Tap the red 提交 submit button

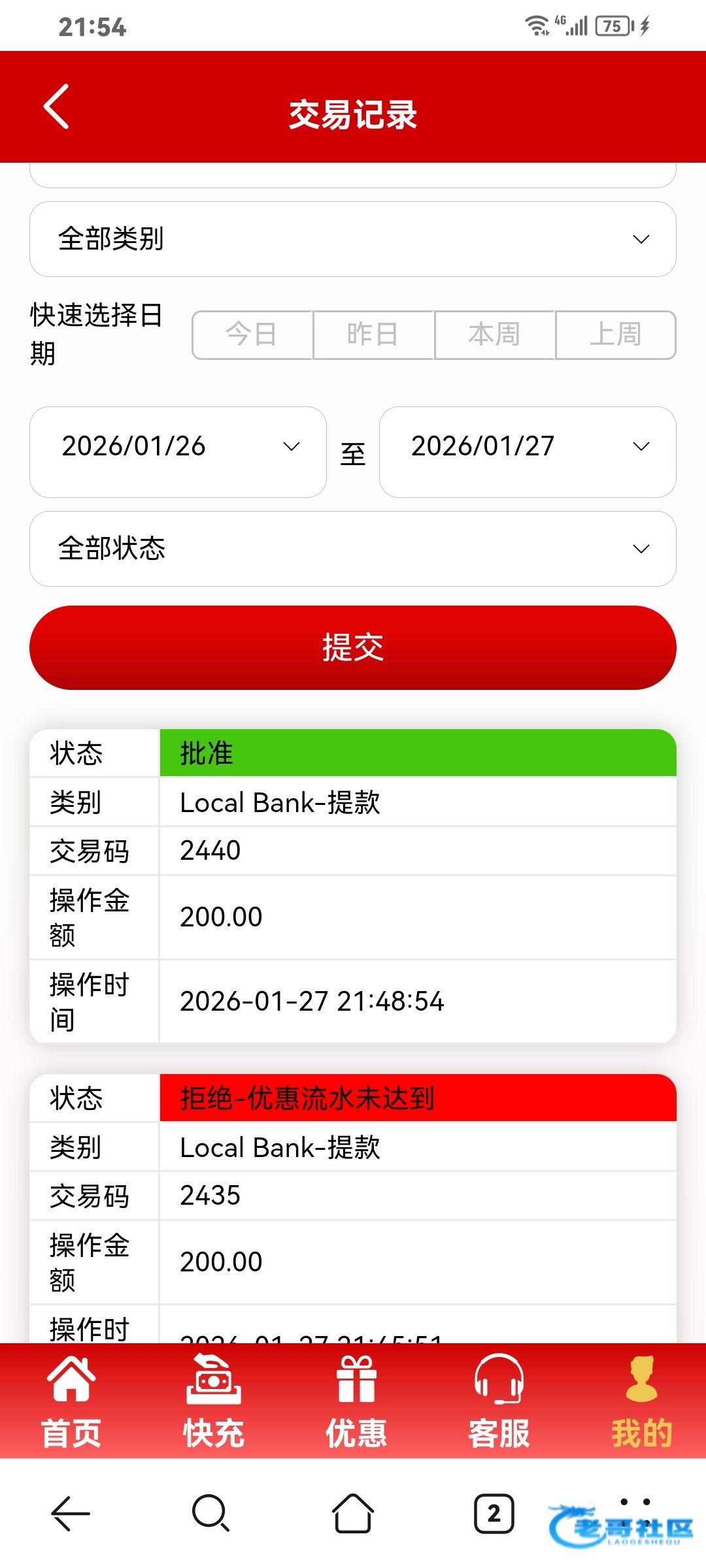click(x=353, y=647)
